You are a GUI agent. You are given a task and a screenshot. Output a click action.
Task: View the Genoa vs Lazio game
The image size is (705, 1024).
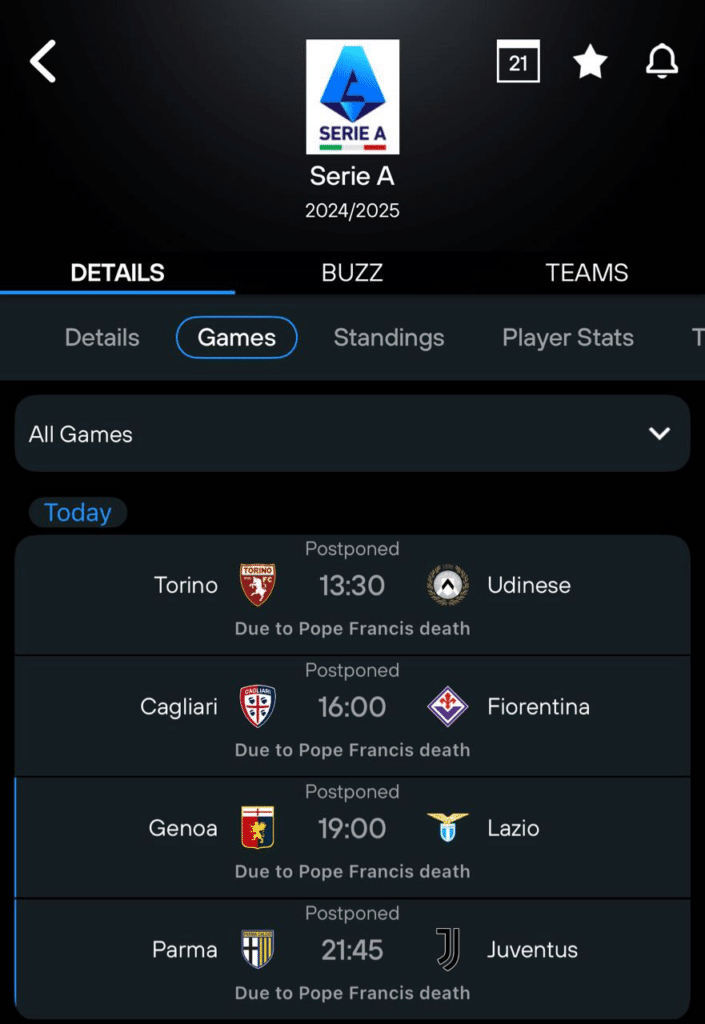click(x=352, y=838)
